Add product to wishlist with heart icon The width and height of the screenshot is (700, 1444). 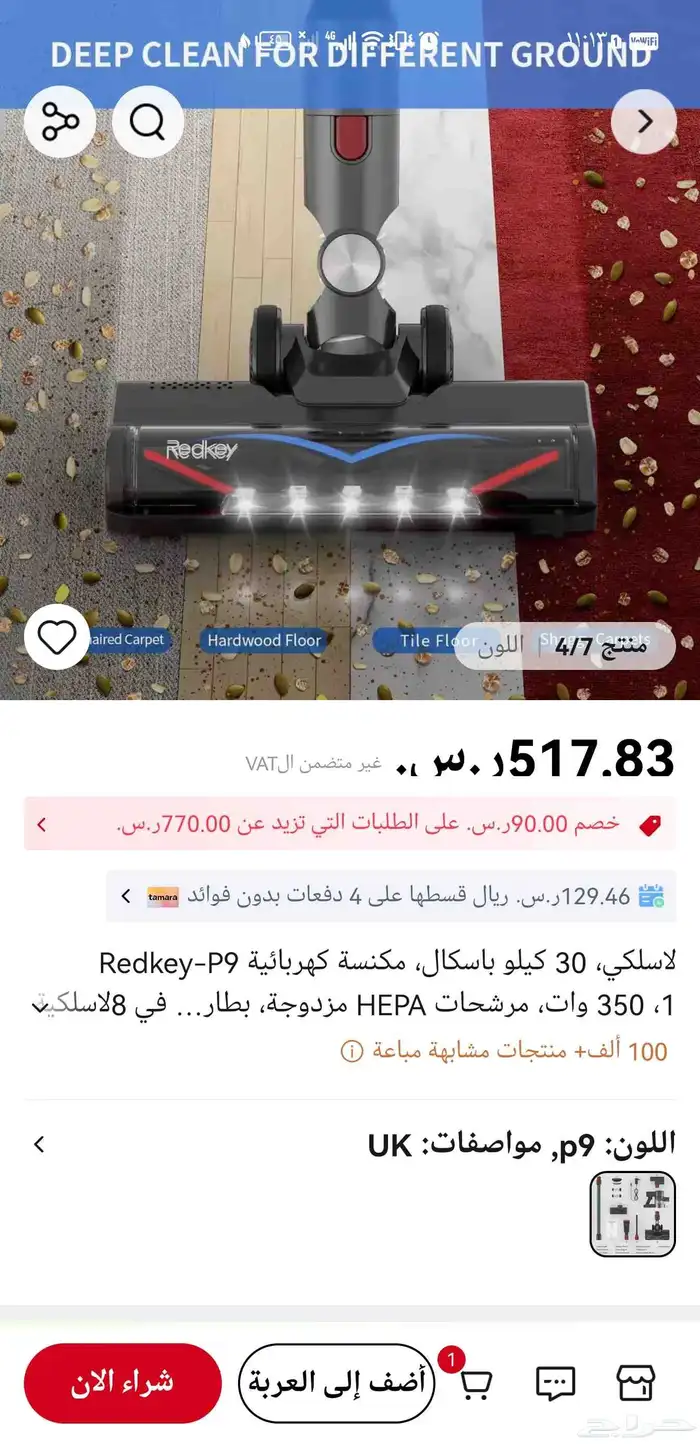click(x=57, y=637)
